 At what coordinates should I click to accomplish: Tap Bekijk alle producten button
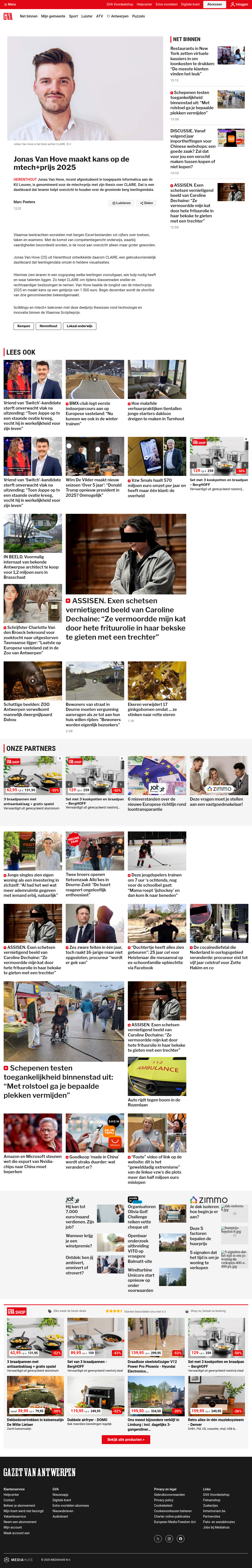tap(126, 1439)
